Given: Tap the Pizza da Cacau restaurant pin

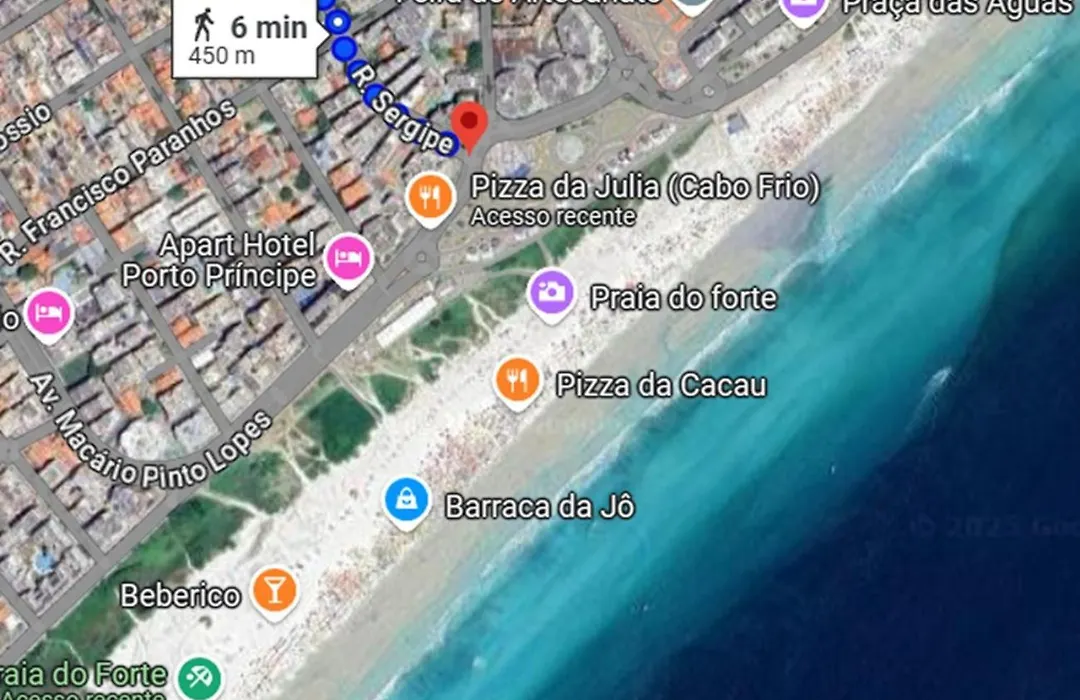Looking at the screenshot, I should coord(517,381).
